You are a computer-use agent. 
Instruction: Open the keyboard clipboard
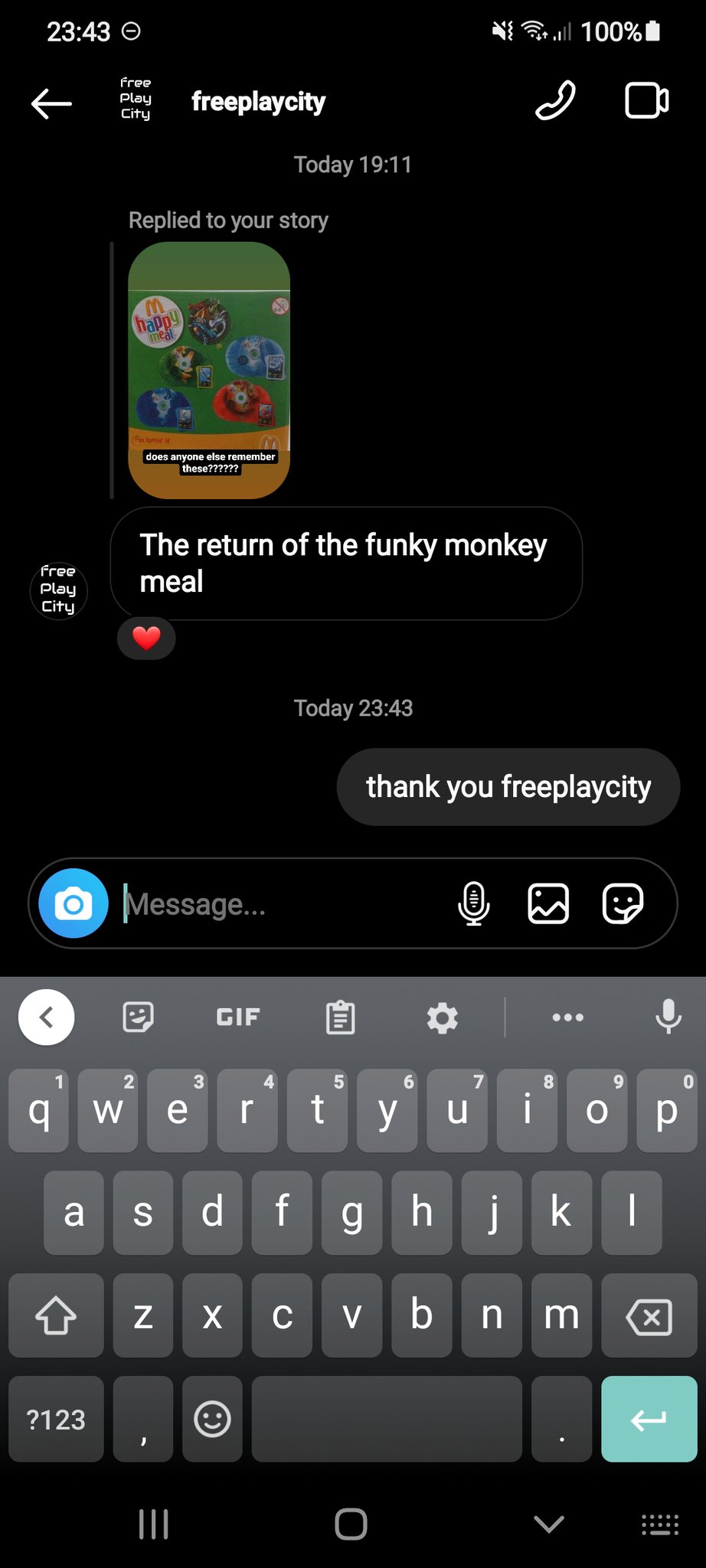tap(340, 1017)
